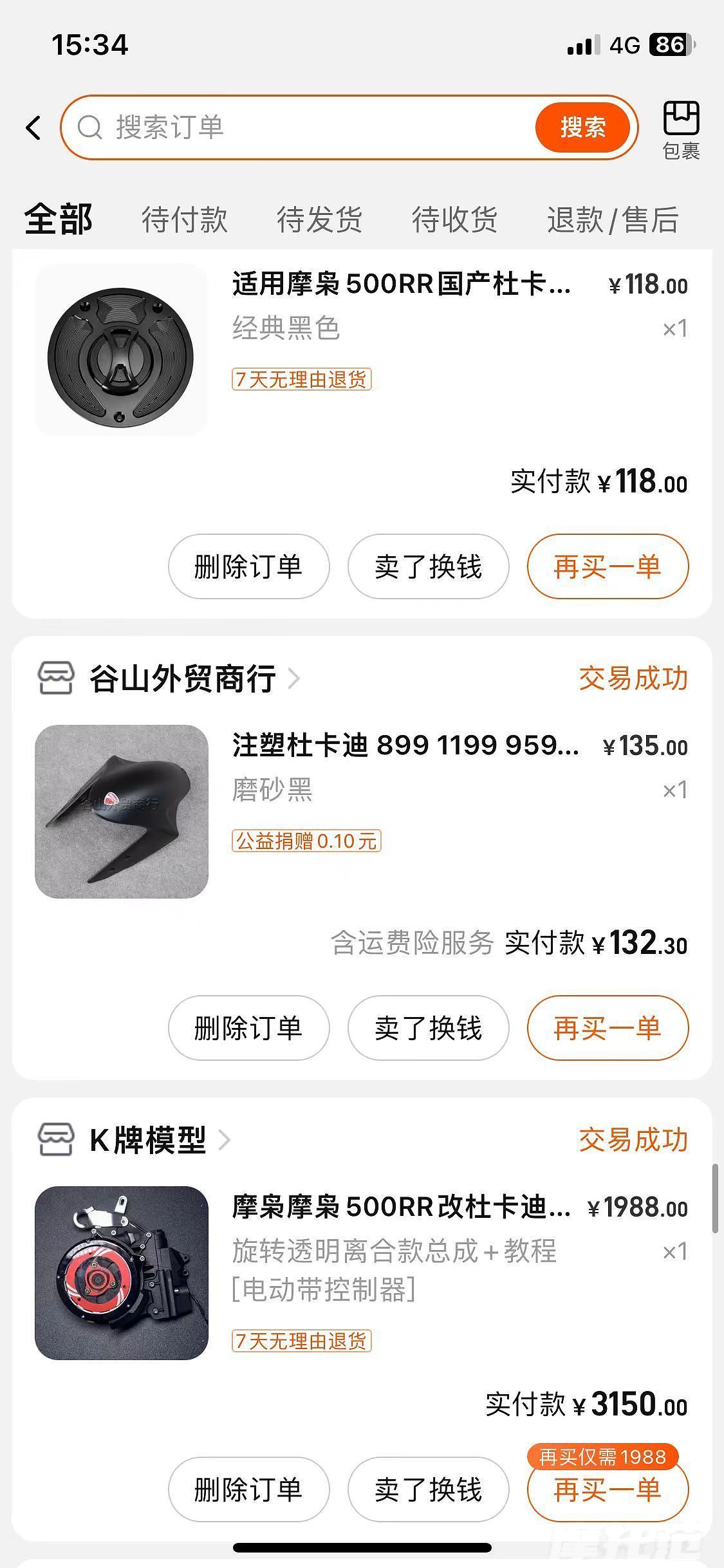This screenshot has height=1568, width=724.
Task: Open the 摩枭500RR改杜卡迪 clutch order
Action: point(400,1207)
